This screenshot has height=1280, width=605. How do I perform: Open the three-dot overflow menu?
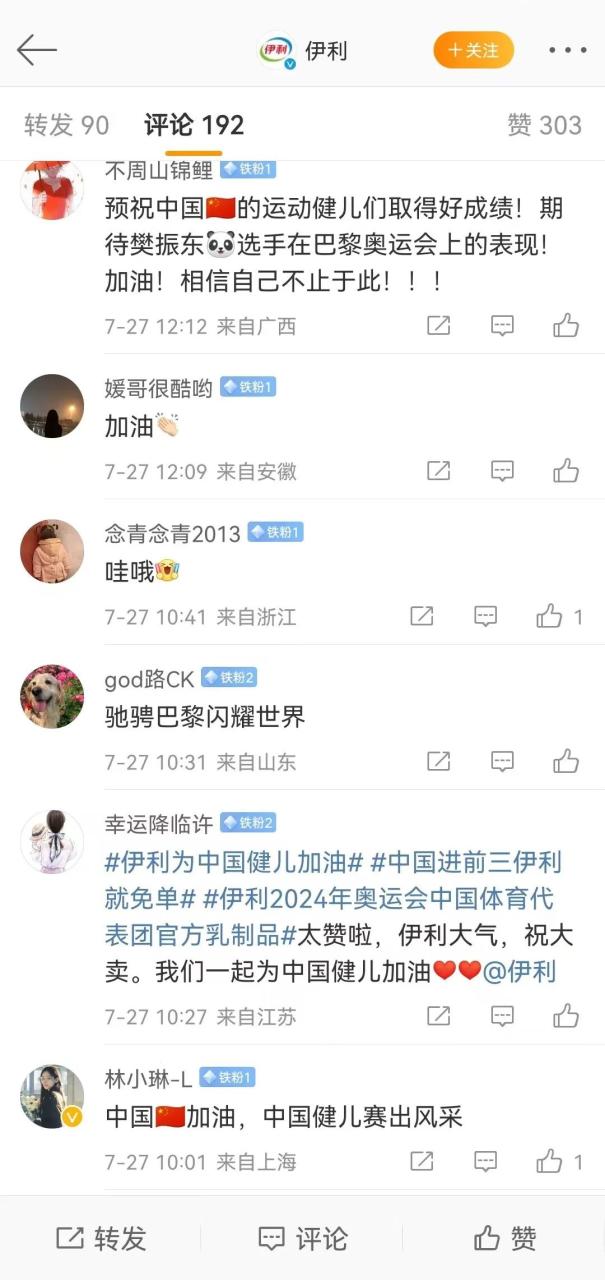tap(567, 50)
